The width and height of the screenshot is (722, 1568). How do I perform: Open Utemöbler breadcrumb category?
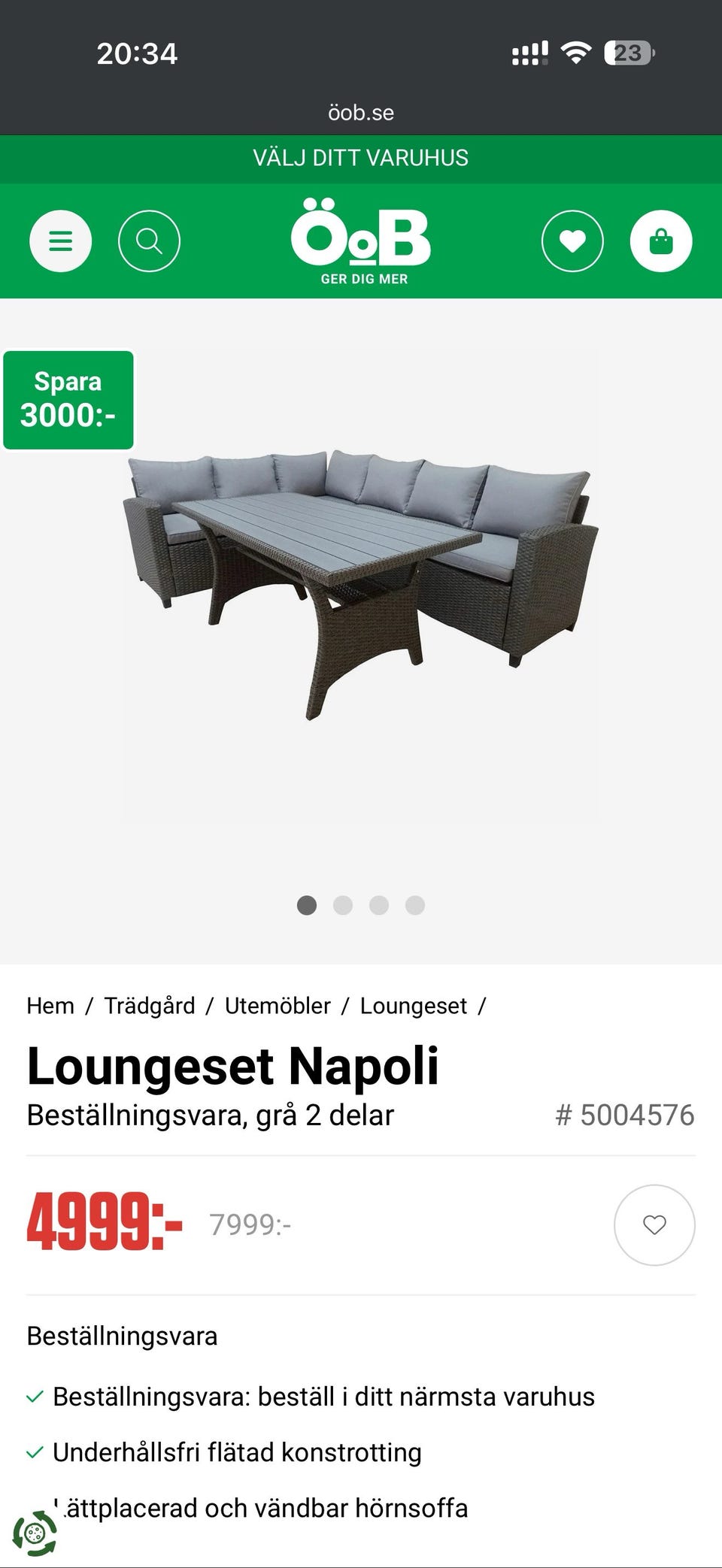tap(278, 1006)
